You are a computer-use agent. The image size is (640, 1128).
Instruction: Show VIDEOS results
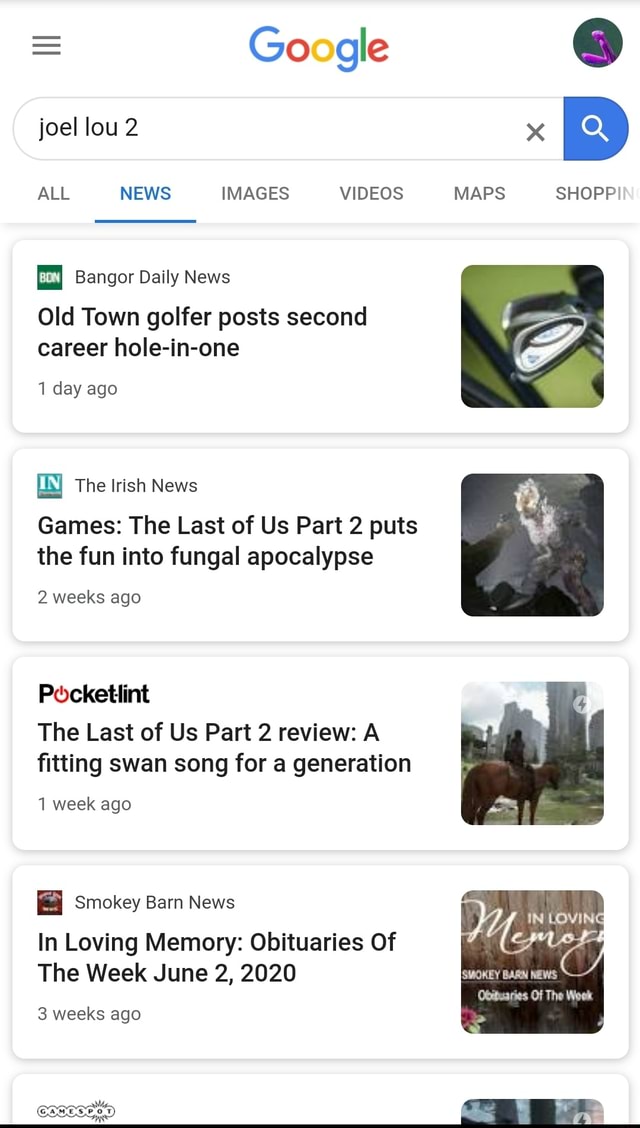click(371, 194)
